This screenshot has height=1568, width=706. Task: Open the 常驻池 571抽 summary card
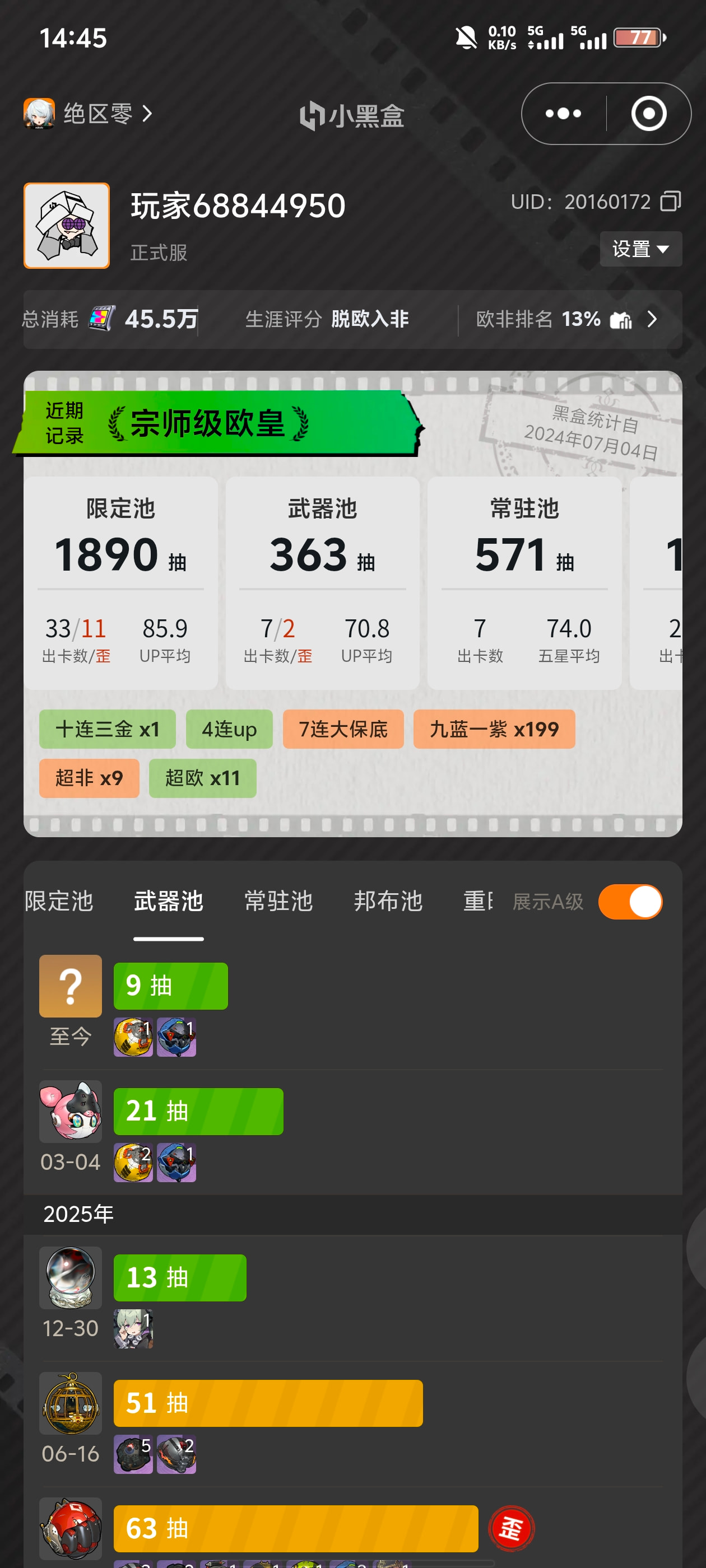pyautogui.click(x=524, y=582)
